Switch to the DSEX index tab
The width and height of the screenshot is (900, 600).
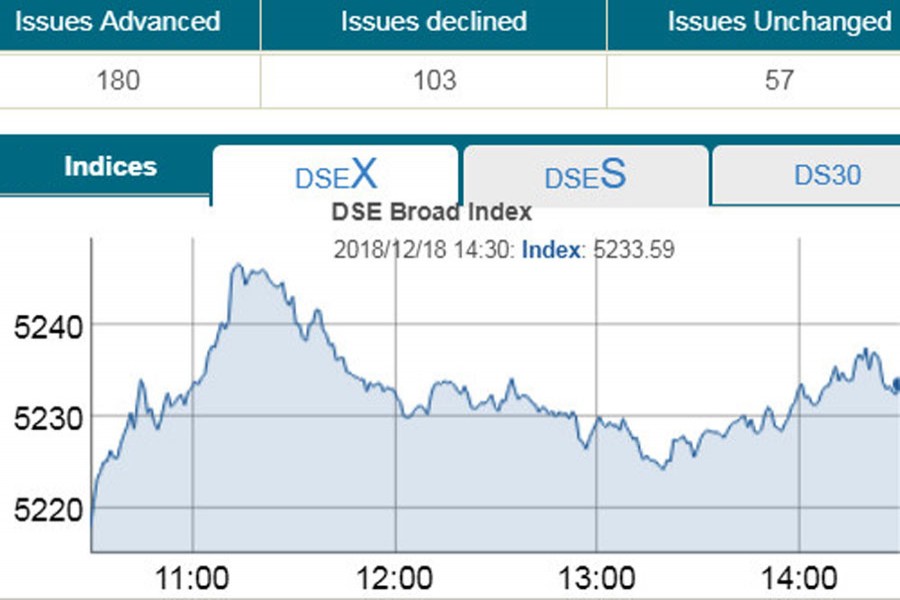click(335, 175)
